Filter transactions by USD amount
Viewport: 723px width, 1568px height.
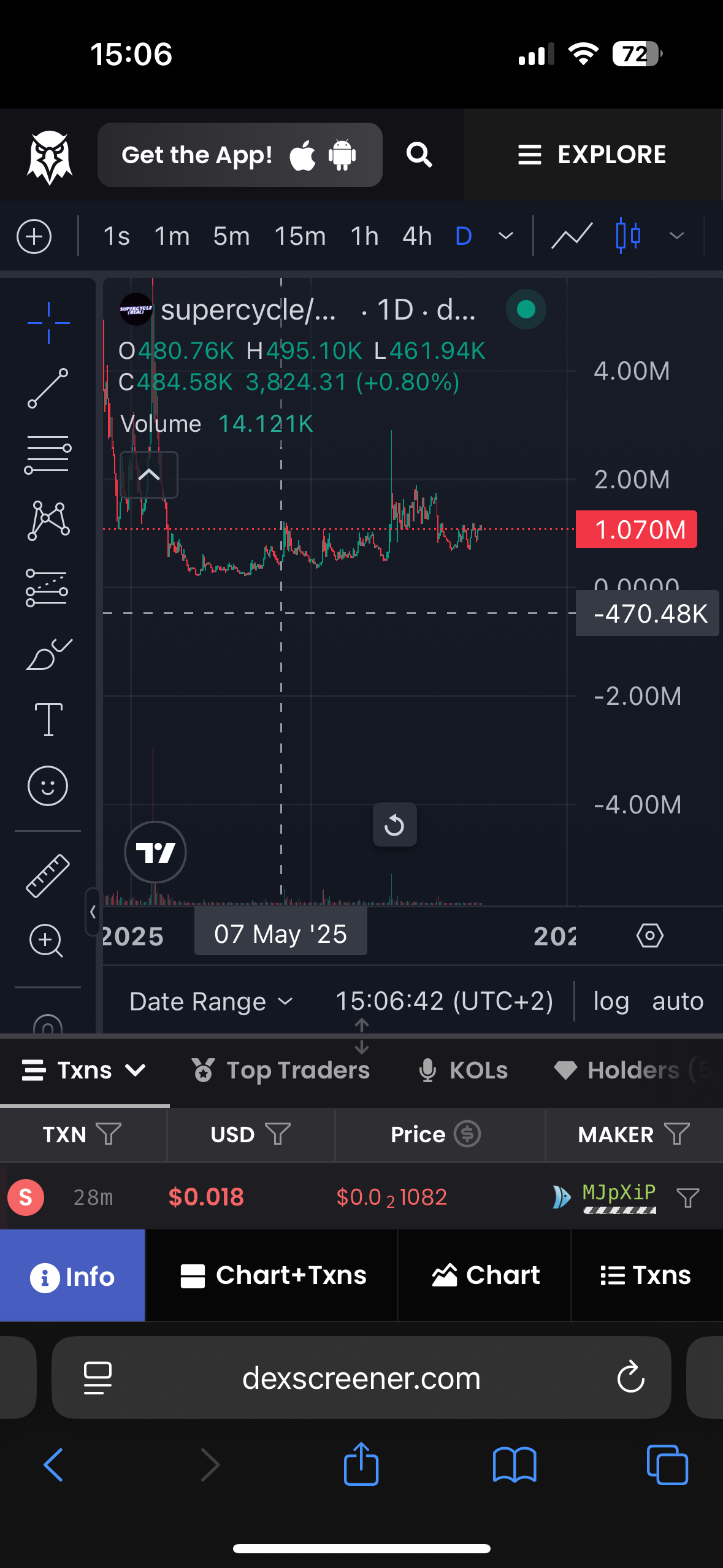(x=278, y=1134)
